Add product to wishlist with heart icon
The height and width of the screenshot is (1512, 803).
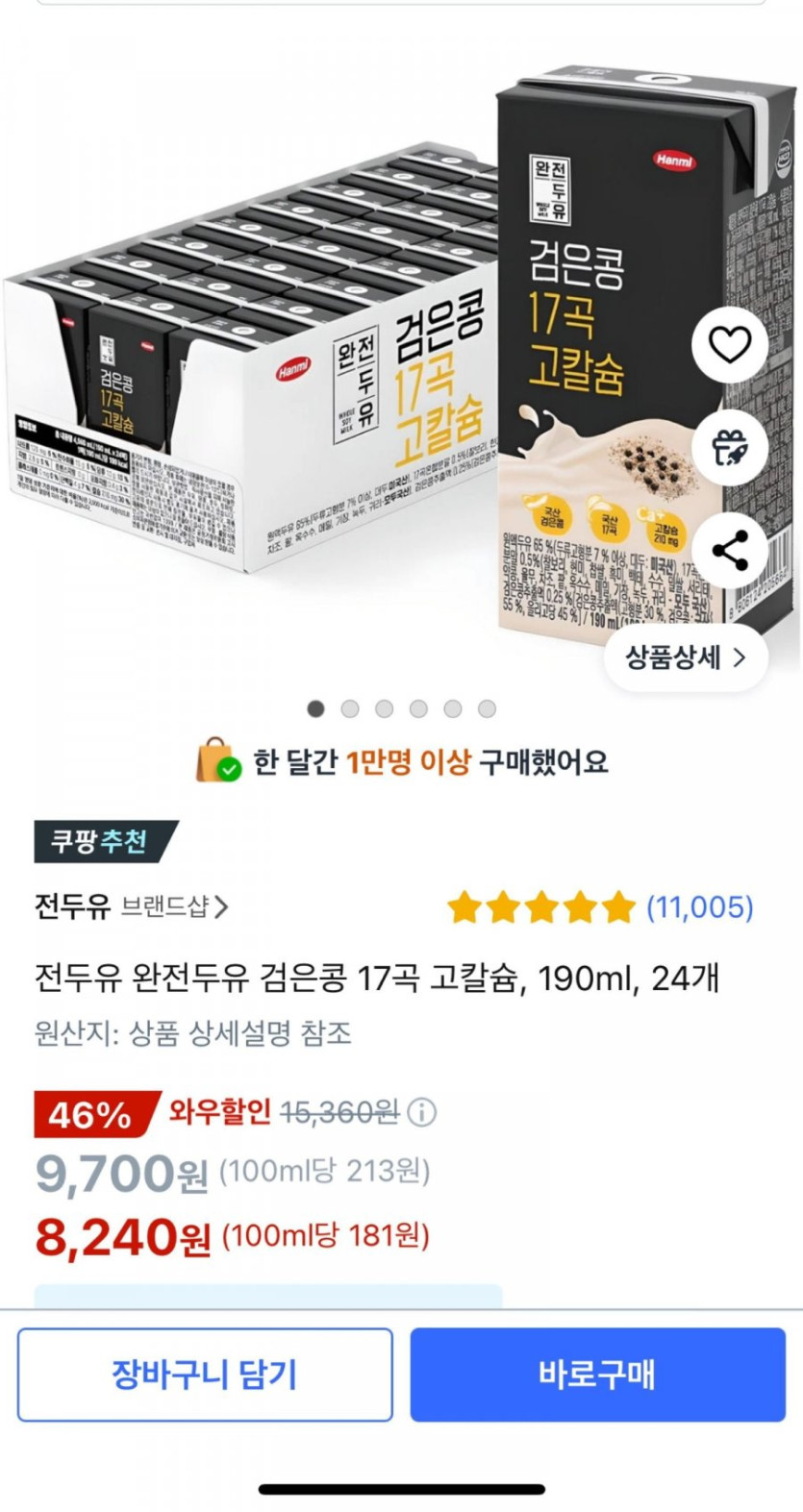pos(729,344)
